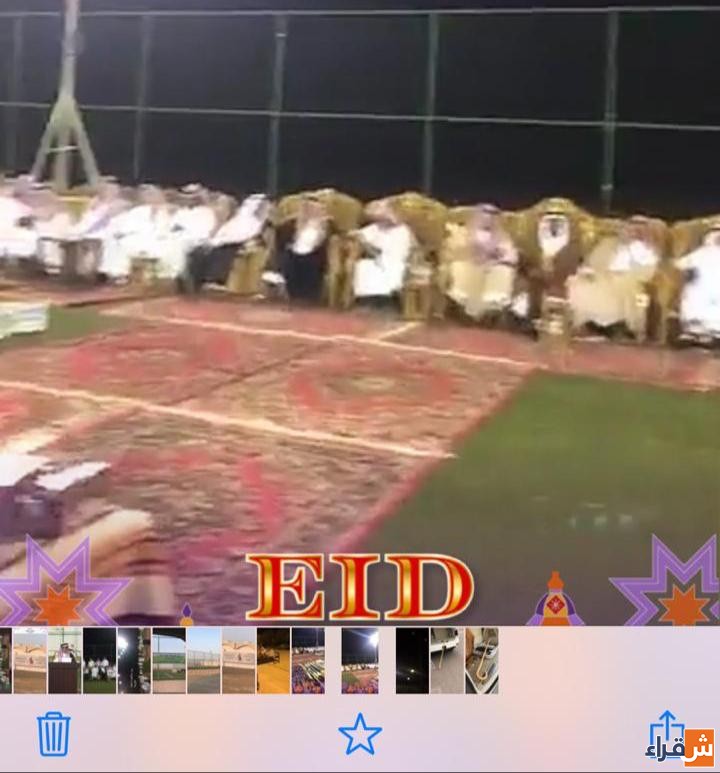Mark this video as favorite with the star
Screen dimensions: 720x773
click(360, 734)
